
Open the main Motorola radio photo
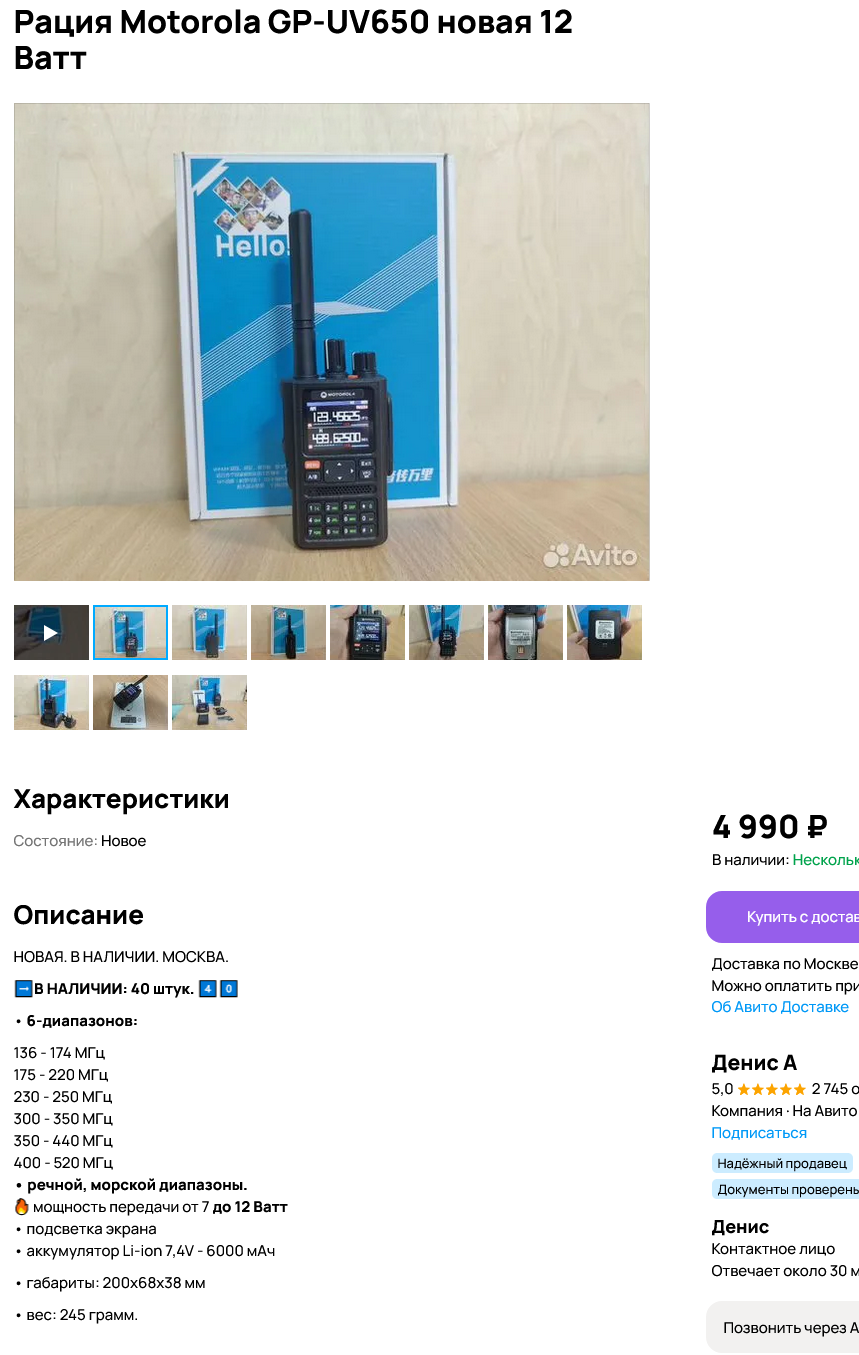click(x=331, y=342)
